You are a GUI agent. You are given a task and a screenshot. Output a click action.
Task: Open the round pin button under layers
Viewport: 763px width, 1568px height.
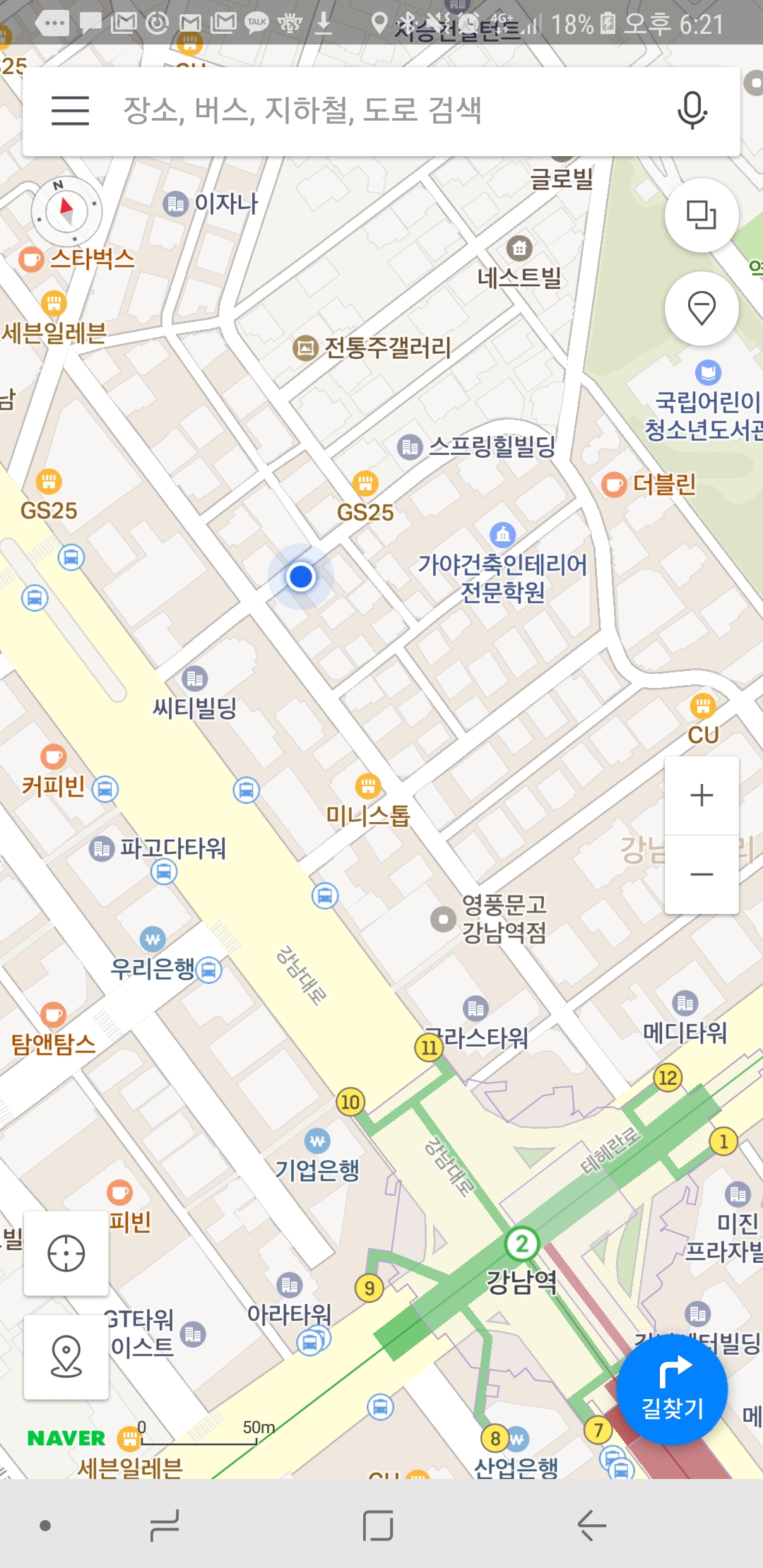click(x=702, y=308)
